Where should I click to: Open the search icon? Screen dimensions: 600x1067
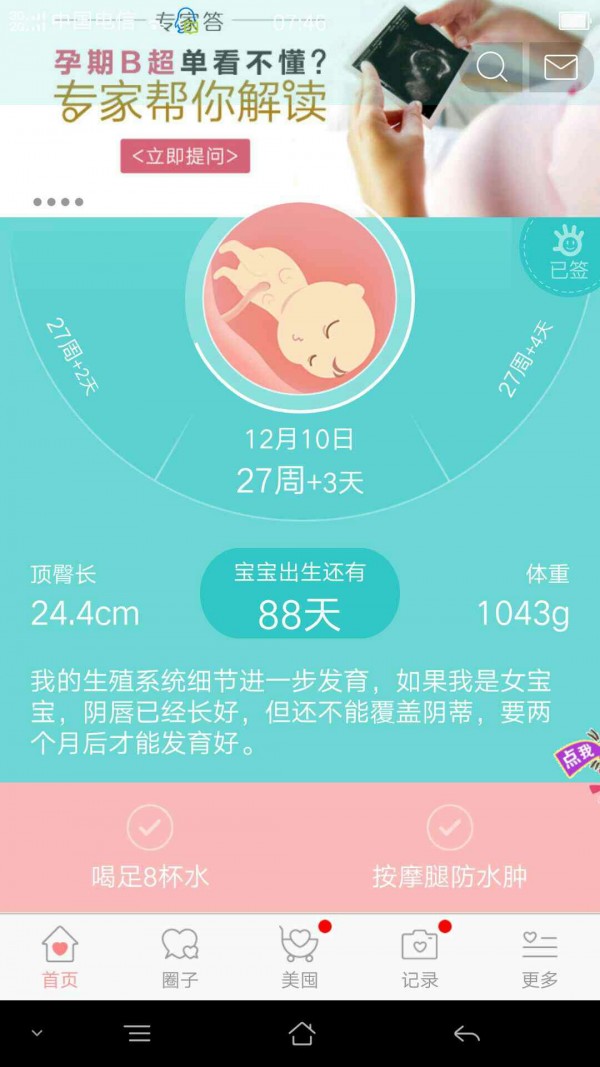pos(492,67)
